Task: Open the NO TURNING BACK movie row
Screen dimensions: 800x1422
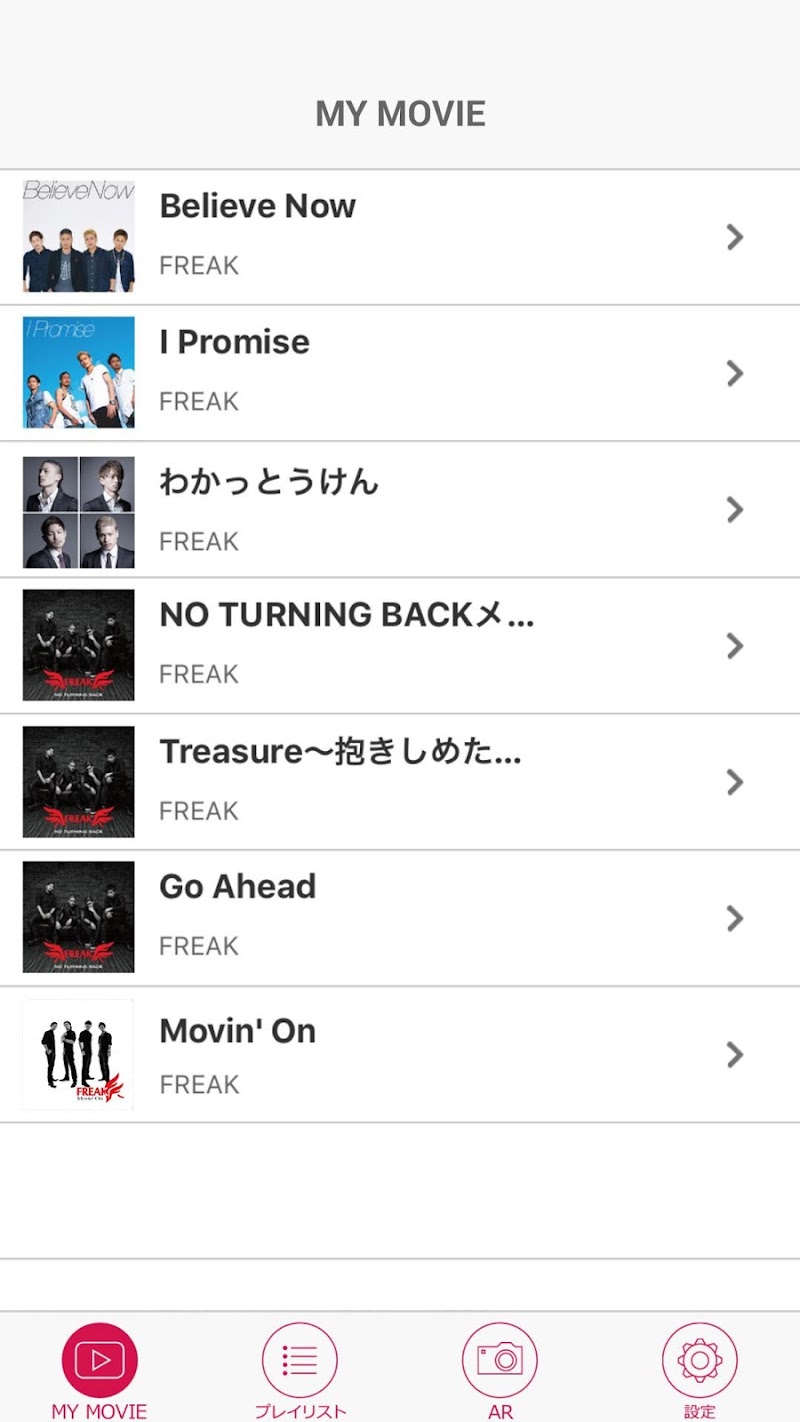Action: pos(400,646)
